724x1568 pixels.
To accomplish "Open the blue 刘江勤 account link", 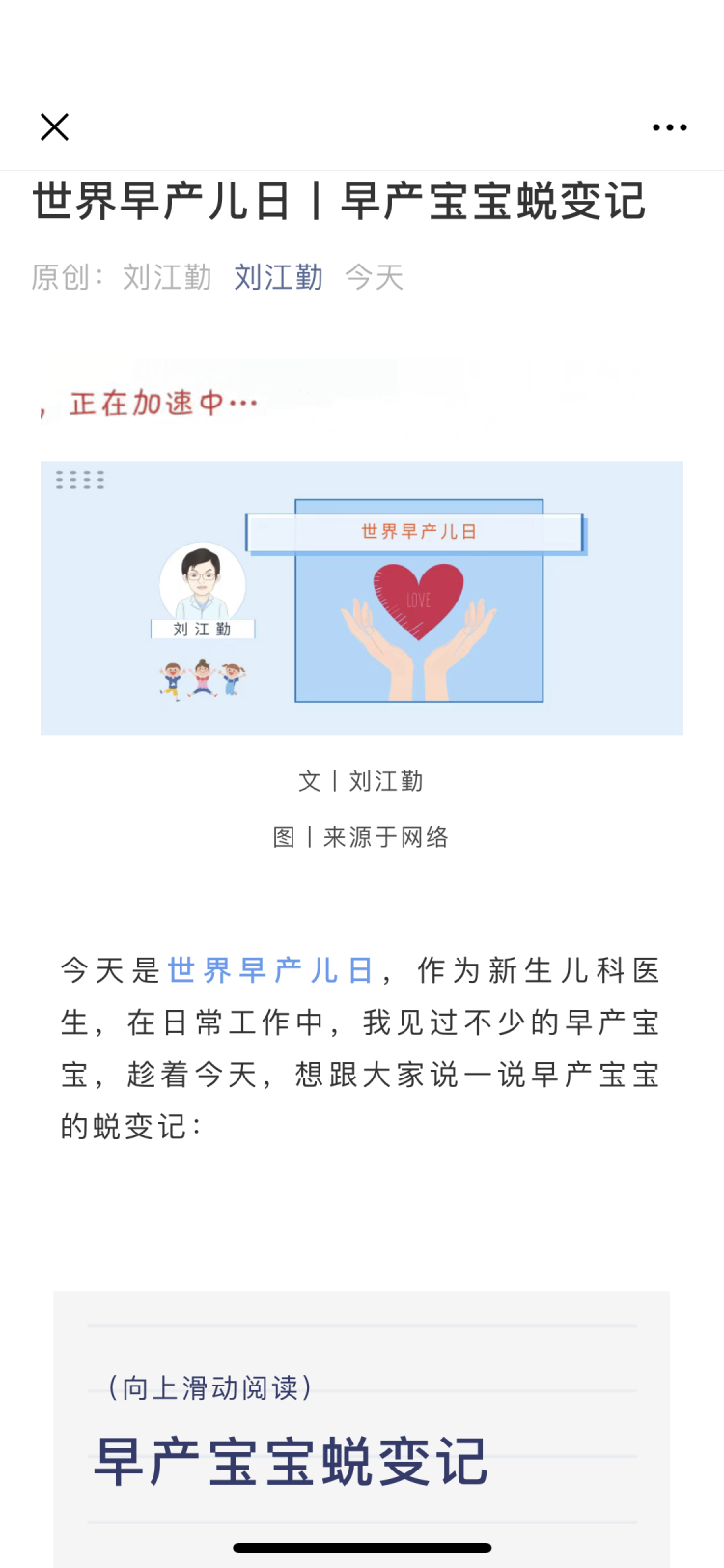I will pos(278,277).
